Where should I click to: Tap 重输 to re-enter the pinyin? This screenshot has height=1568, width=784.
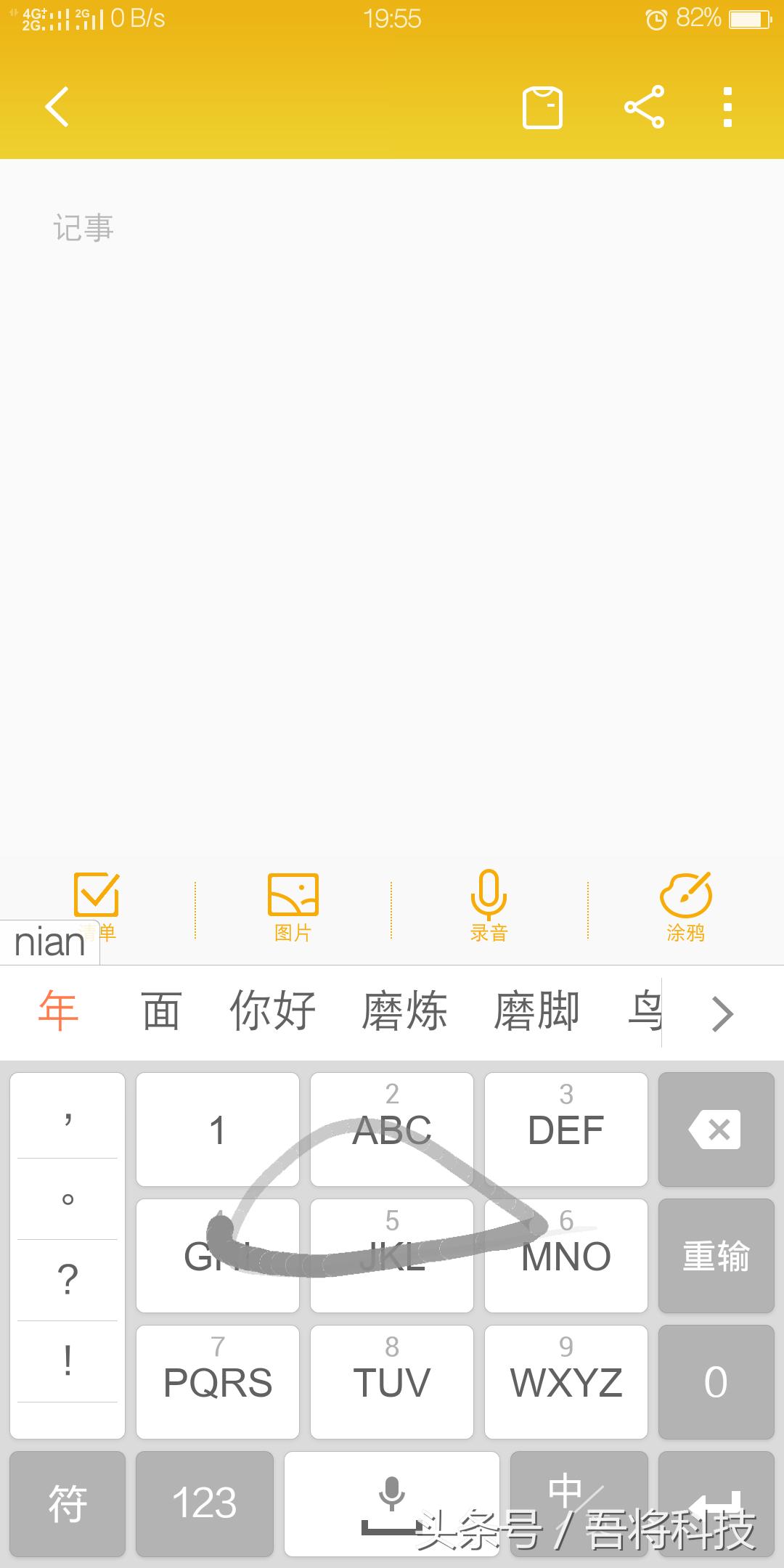(716, 1256)
